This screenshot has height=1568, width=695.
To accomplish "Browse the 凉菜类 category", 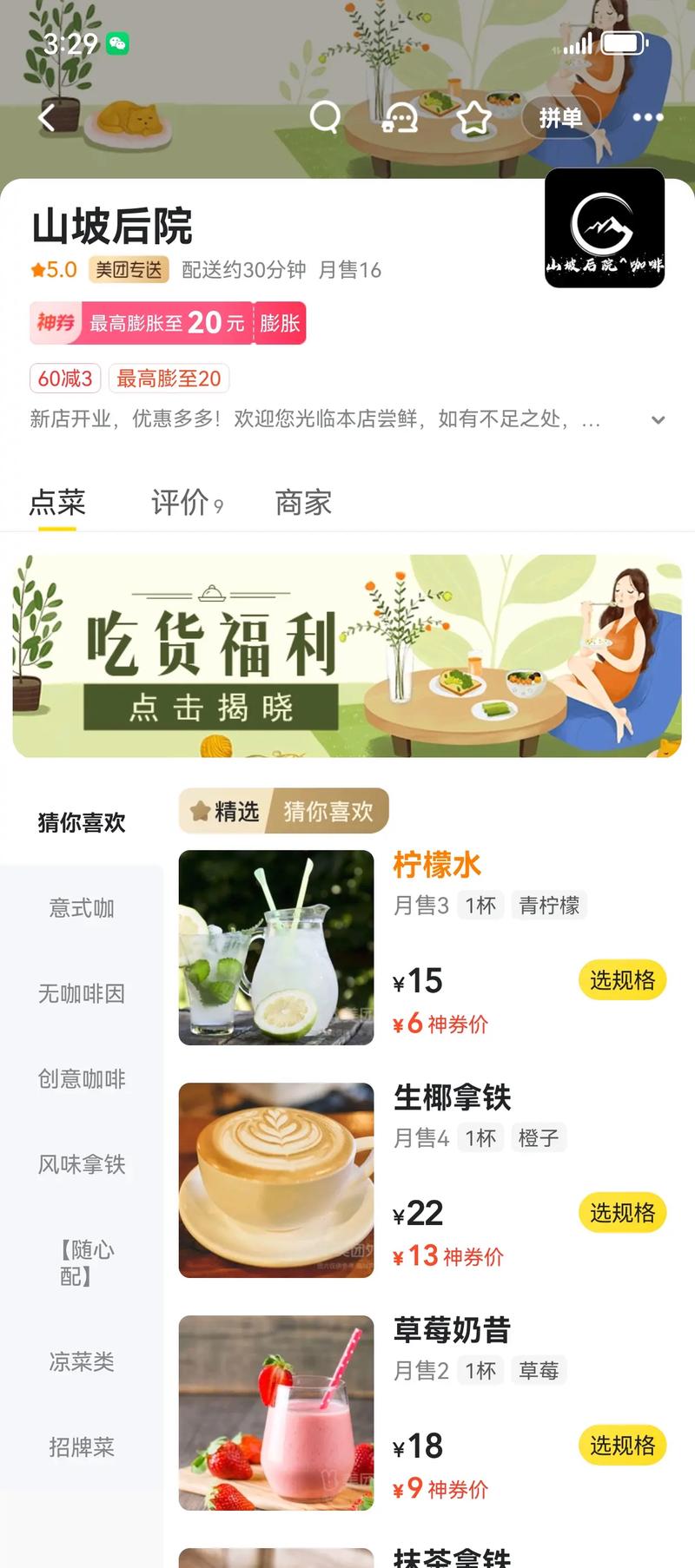I will pyautogui.click(x=82, y=1361).
